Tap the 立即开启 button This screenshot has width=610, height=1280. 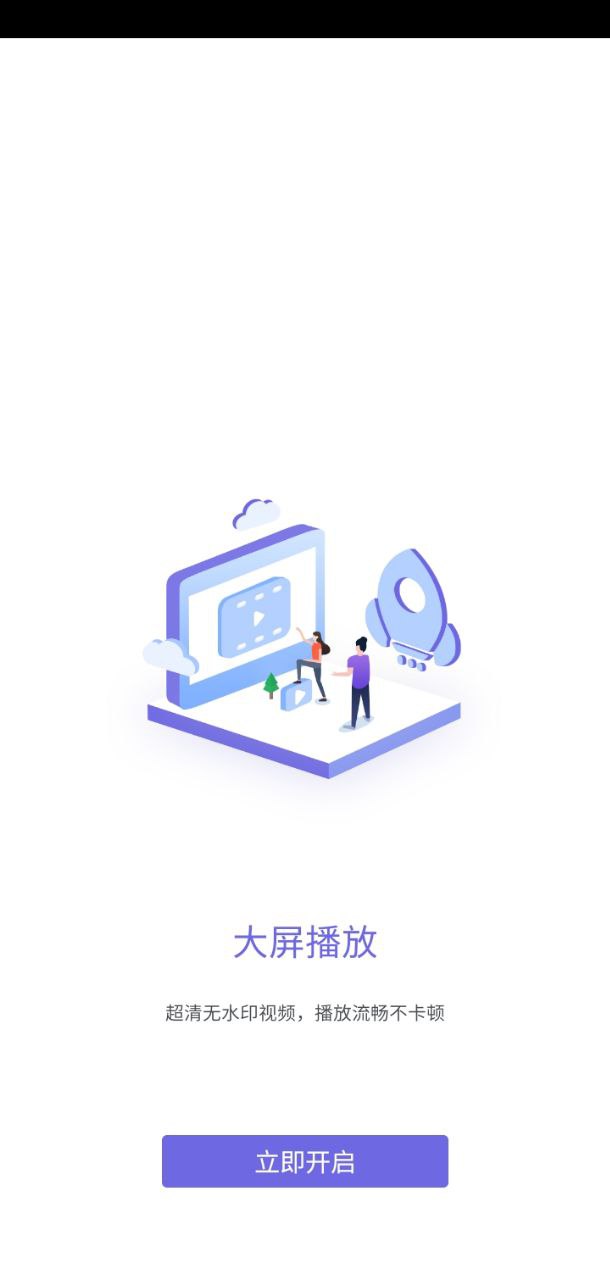[x=305, y=1161]
